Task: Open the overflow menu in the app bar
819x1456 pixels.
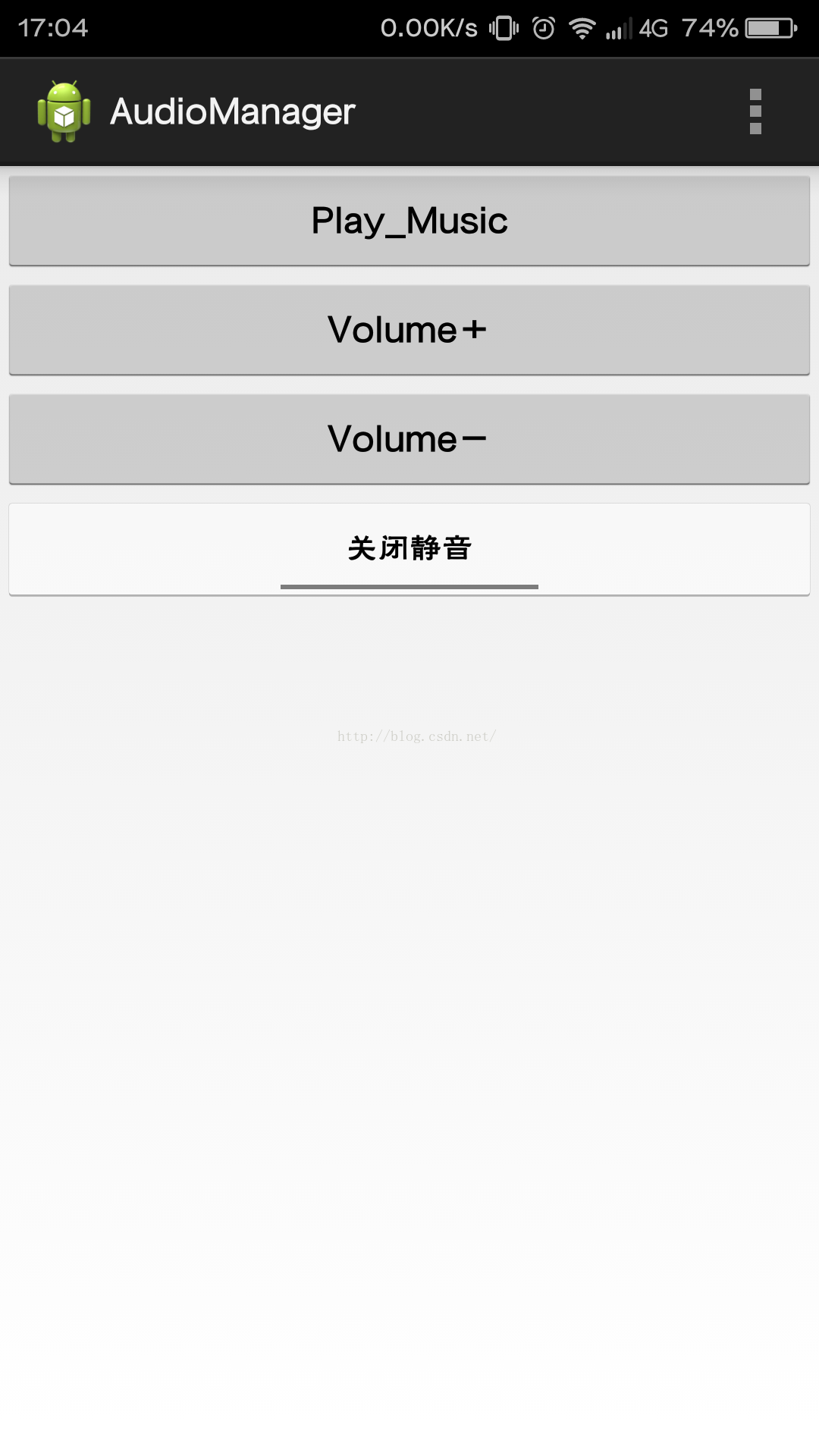Action: pos(755,111)
